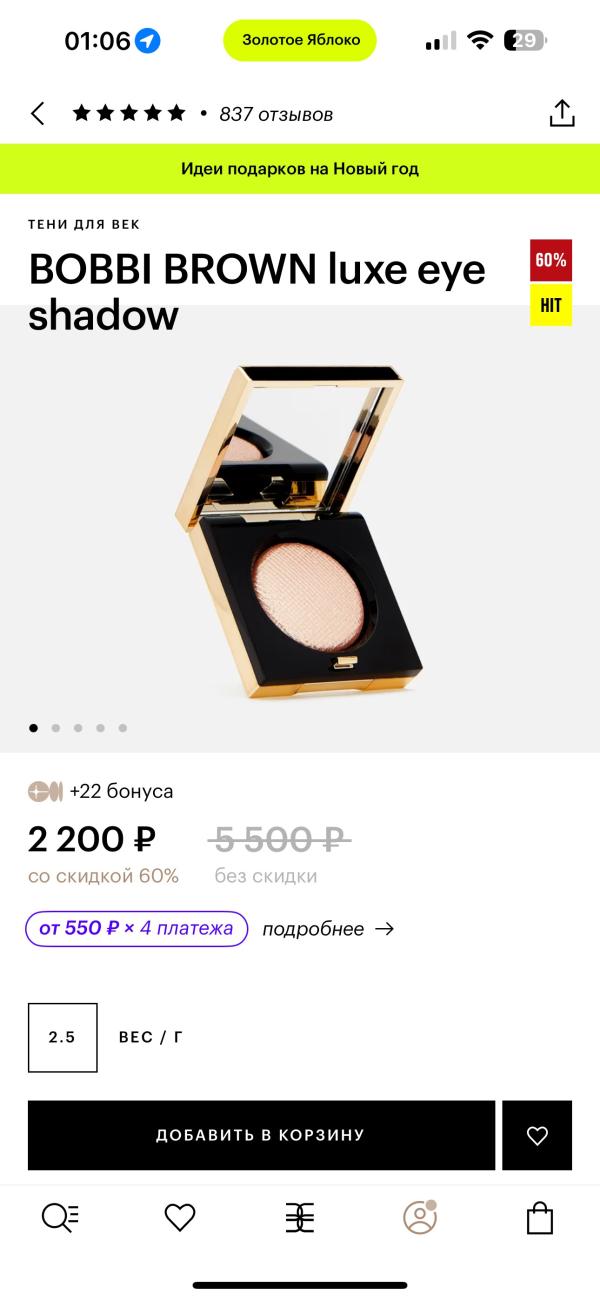
Task: Select the 2.5 weight option
Action: coord(62,1037)
